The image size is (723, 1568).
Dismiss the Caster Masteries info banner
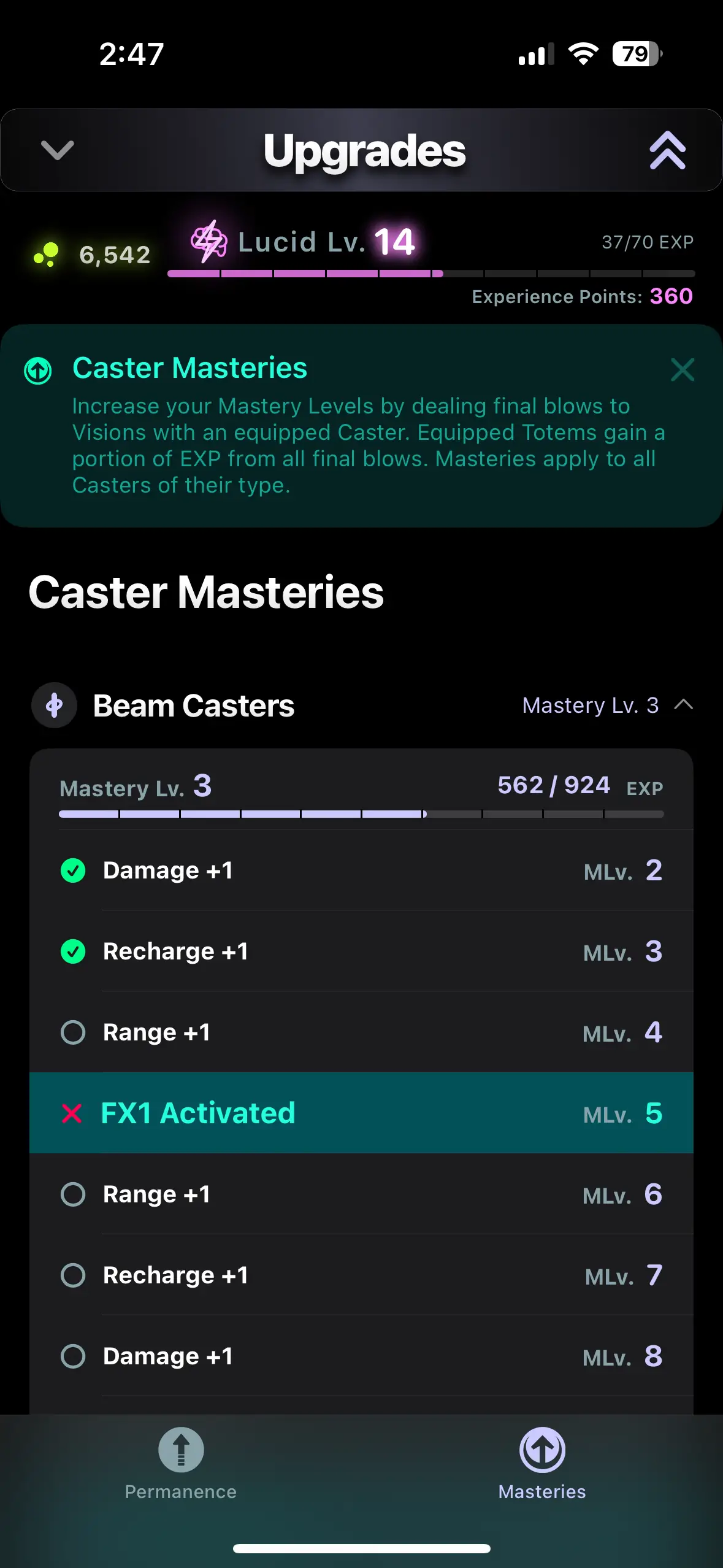point(682,370)
